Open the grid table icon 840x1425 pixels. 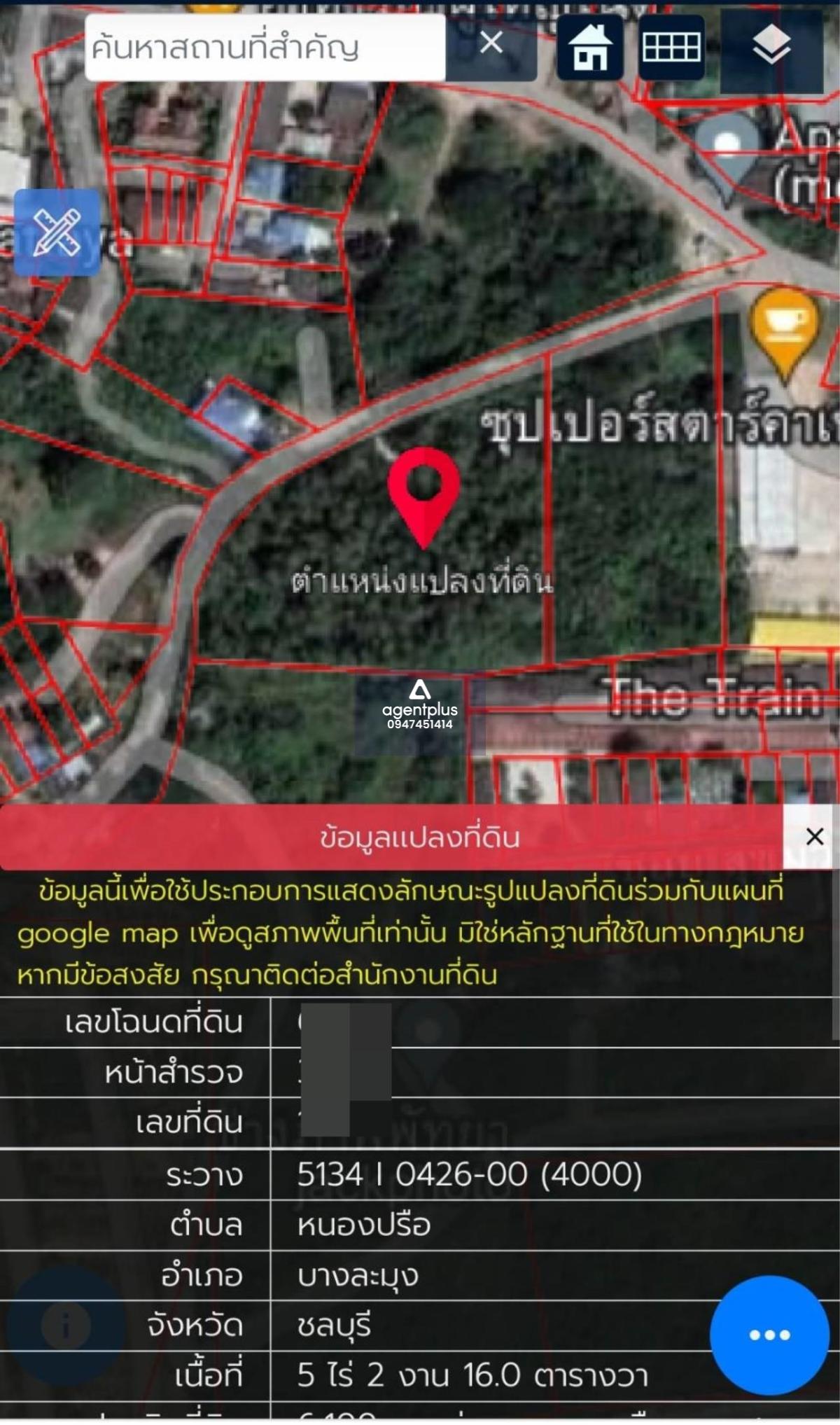coord(672,47)
